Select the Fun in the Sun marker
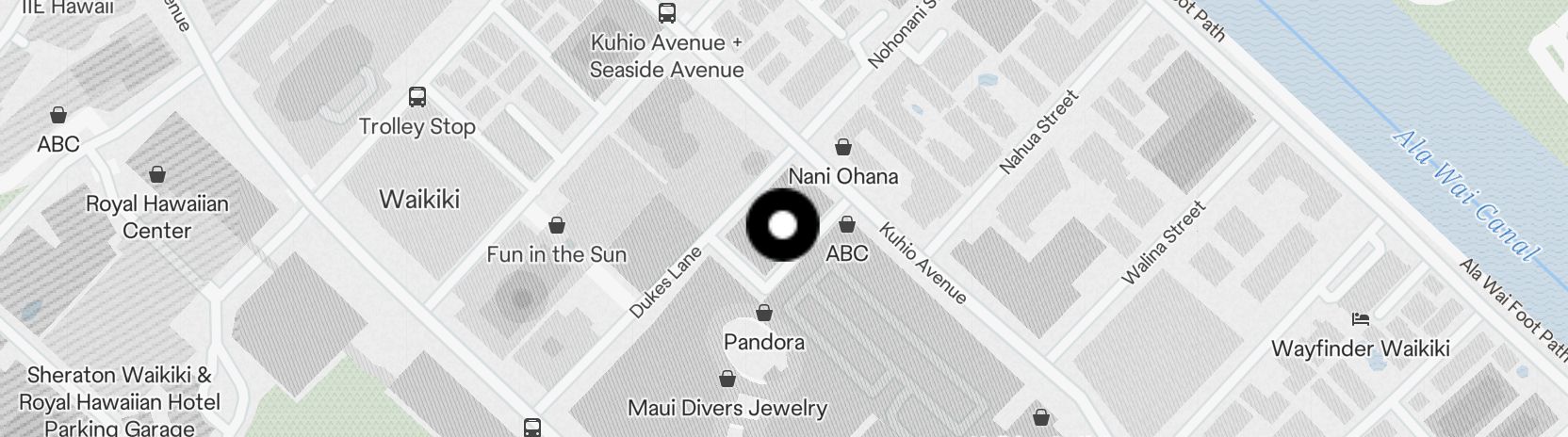 point(557,226)
